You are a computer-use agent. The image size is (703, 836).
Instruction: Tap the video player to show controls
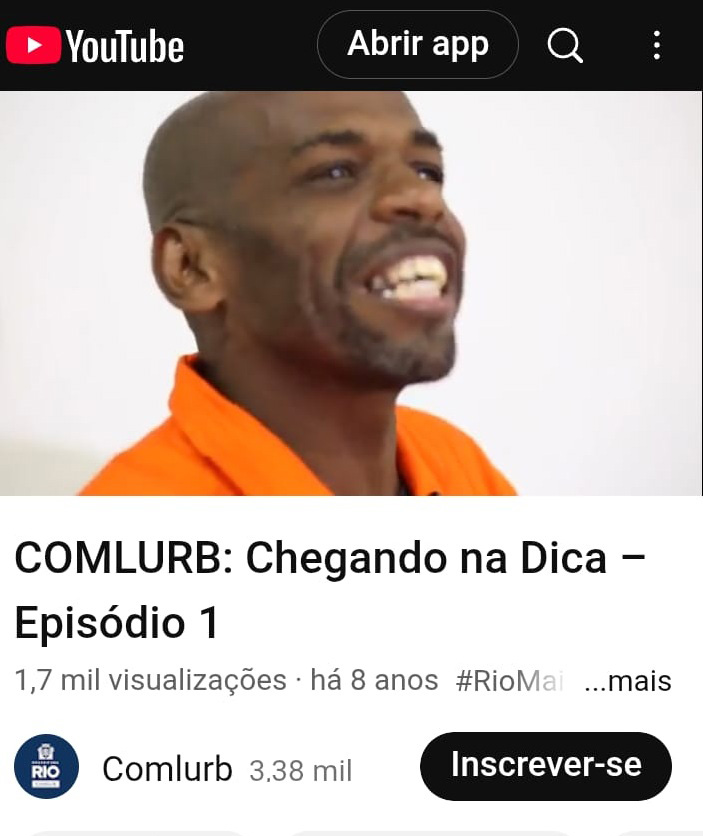[x=351, y=293]
